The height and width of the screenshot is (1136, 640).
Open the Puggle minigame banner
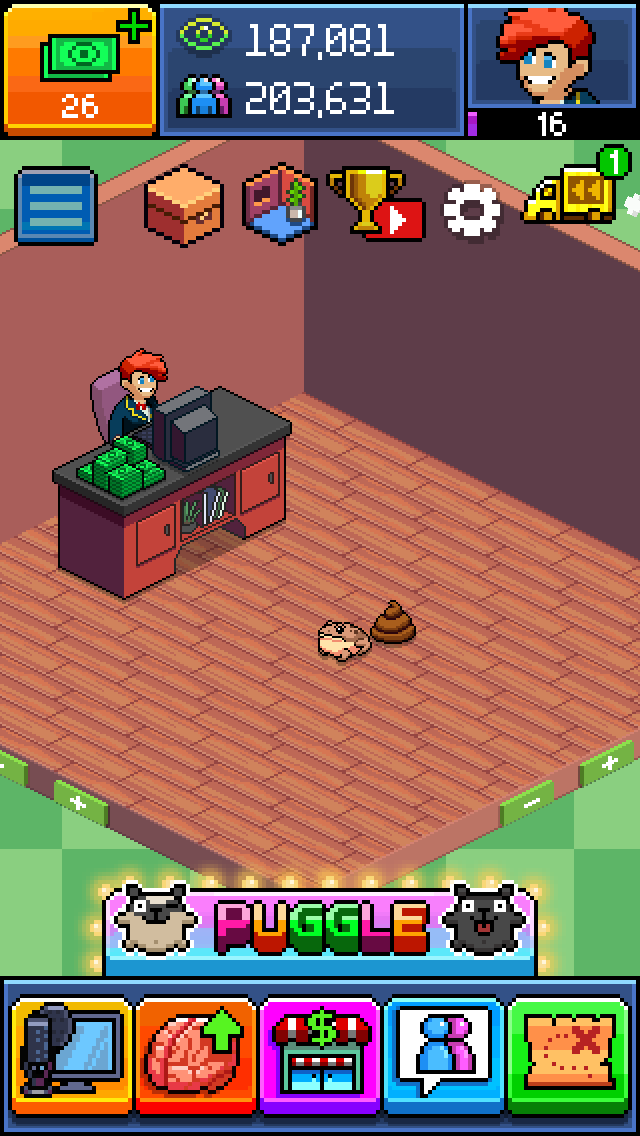point(320,927)
